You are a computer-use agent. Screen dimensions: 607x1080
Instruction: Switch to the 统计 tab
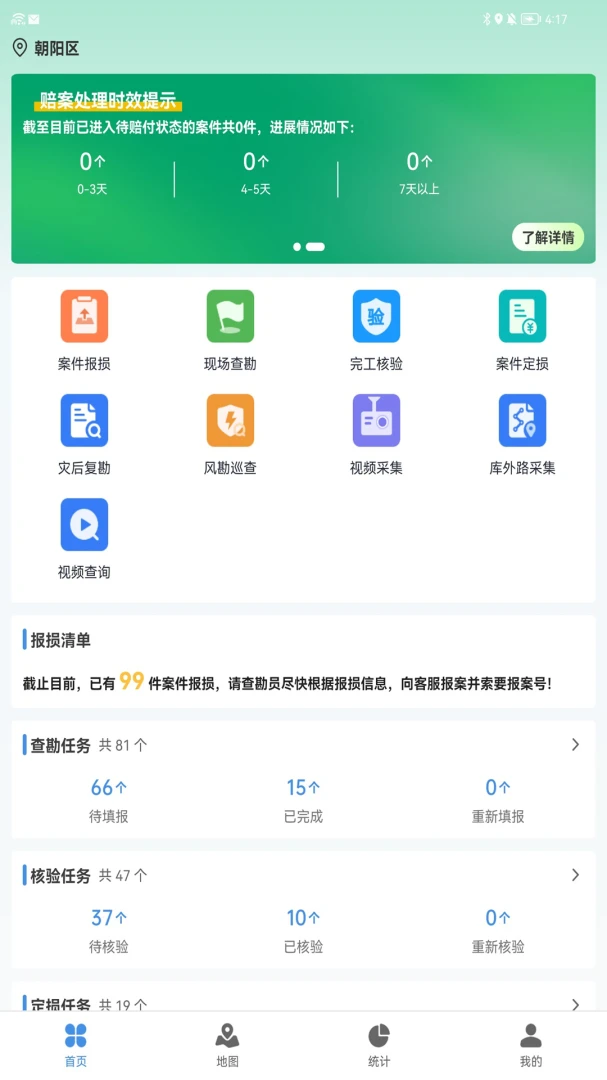tap(379, 1045)
